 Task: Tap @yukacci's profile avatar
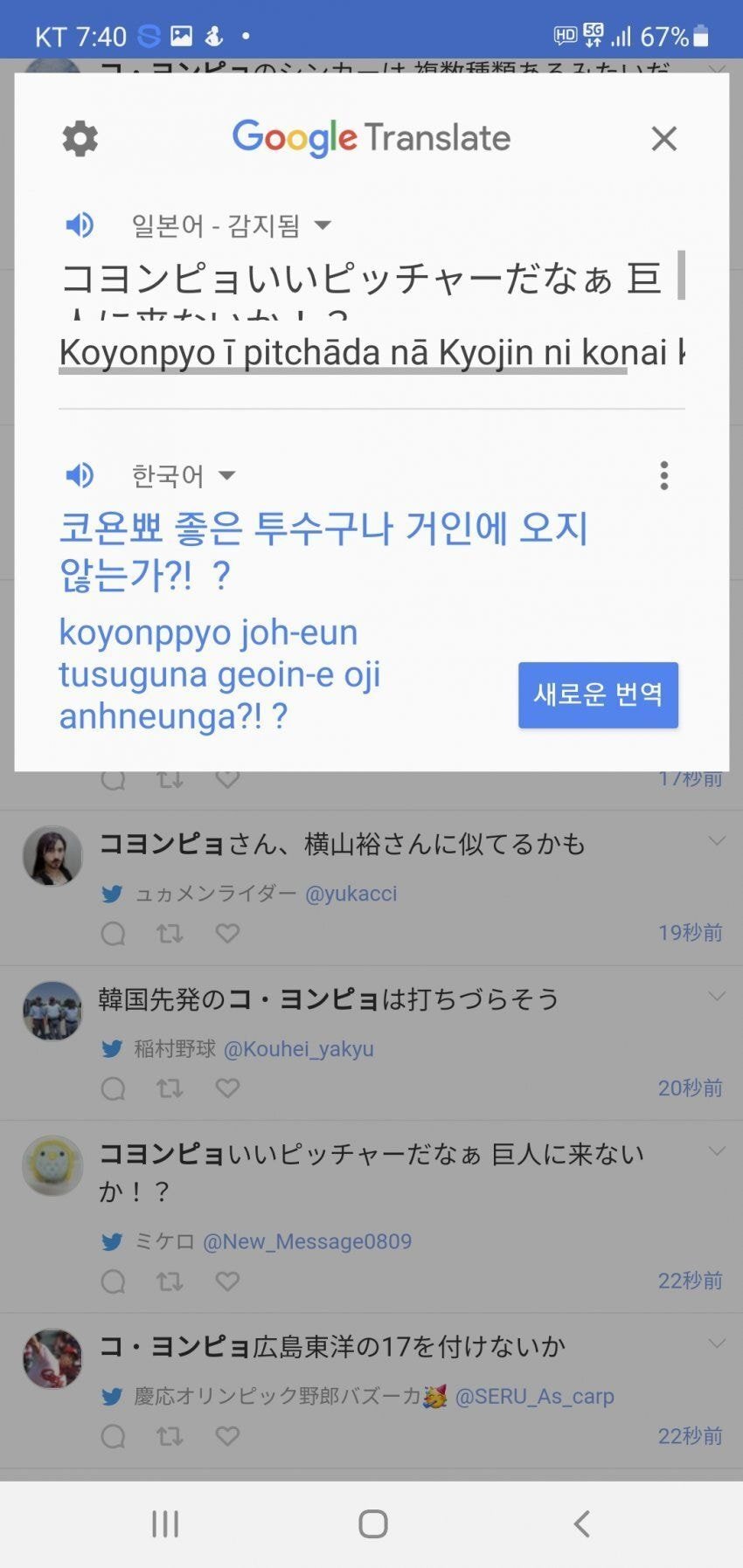(x=52, y=856)
